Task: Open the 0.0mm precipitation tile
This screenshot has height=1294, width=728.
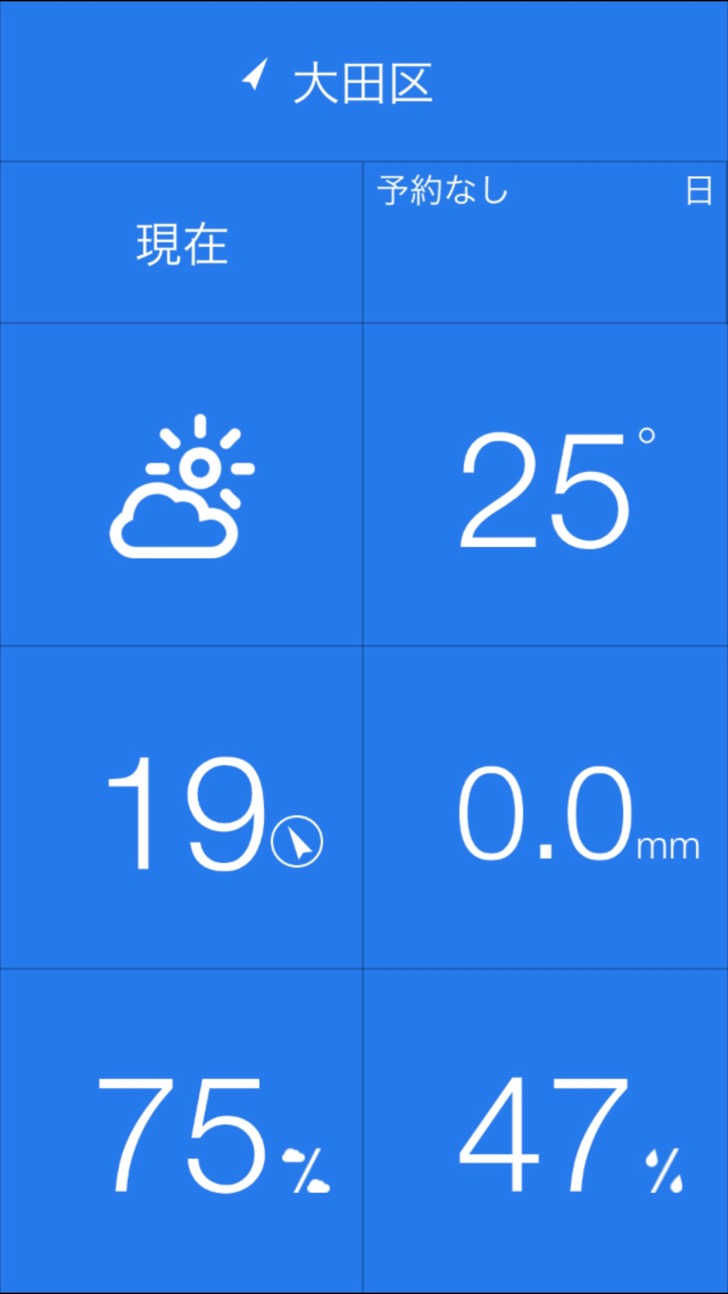Action: [x=545, y=807]
